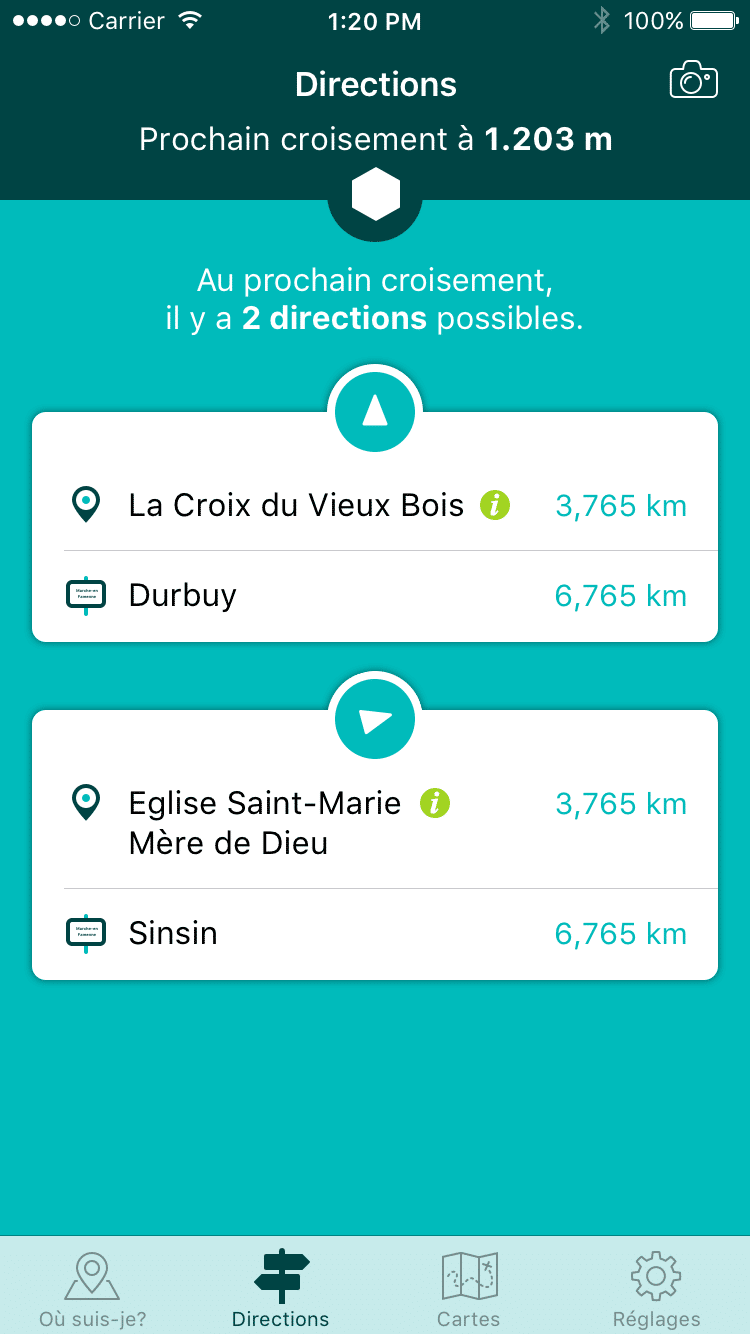Viewport: 750px width, 1334px height.
Task: Select the Durbuy destination row
Action: [x=375, y=596]
